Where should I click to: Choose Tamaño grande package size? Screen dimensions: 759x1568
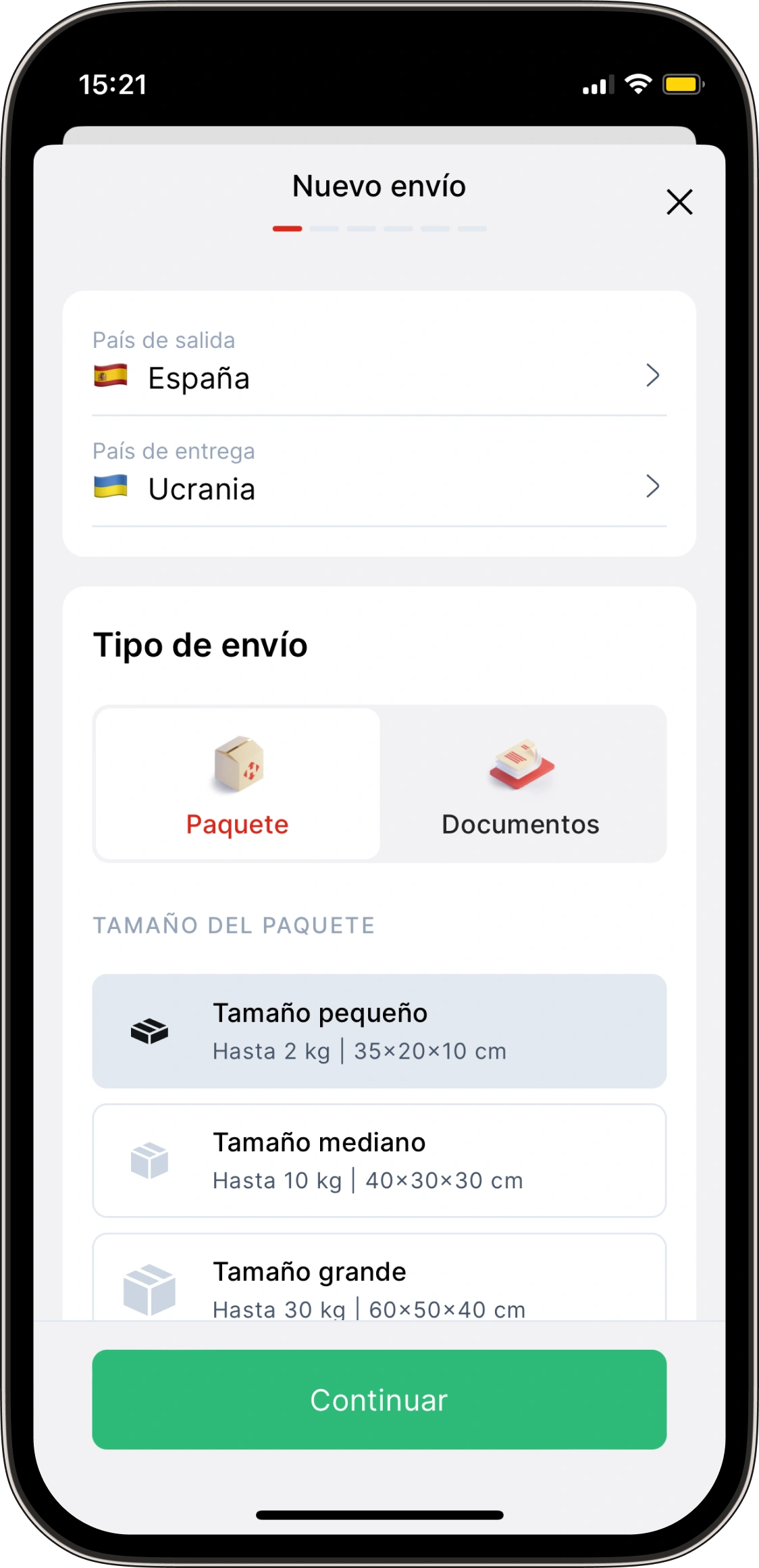click(x=379, y=1280)
